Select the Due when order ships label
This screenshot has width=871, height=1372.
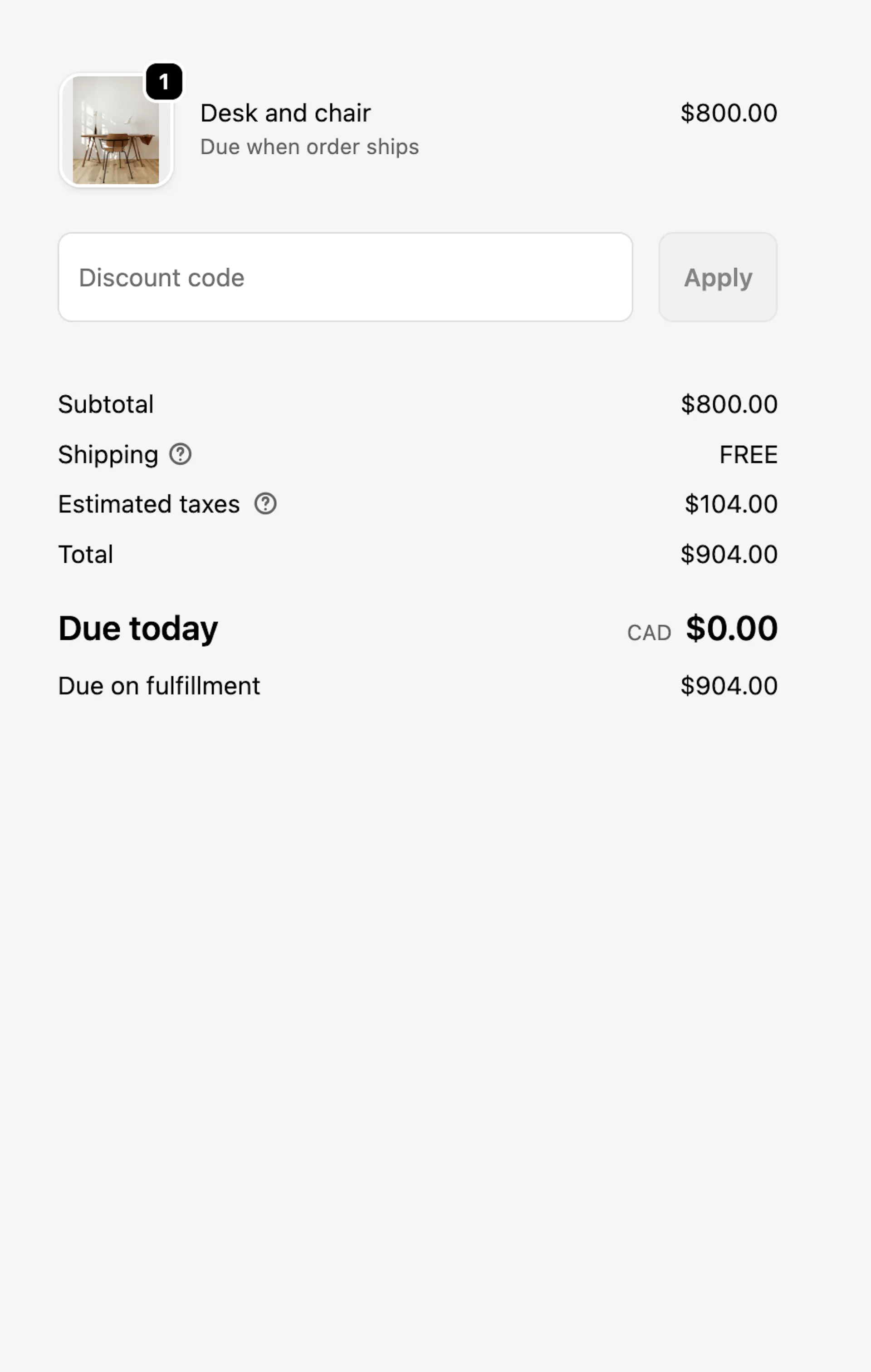(310, 147)
